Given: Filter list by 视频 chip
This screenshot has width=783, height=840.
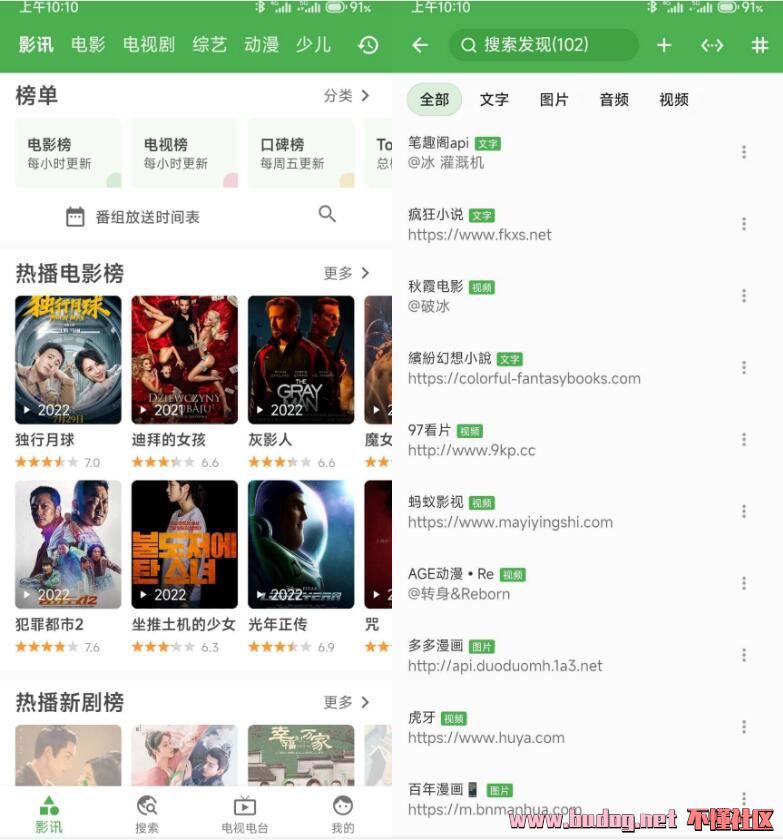Looking at the screenshot, I should (674, 99).
